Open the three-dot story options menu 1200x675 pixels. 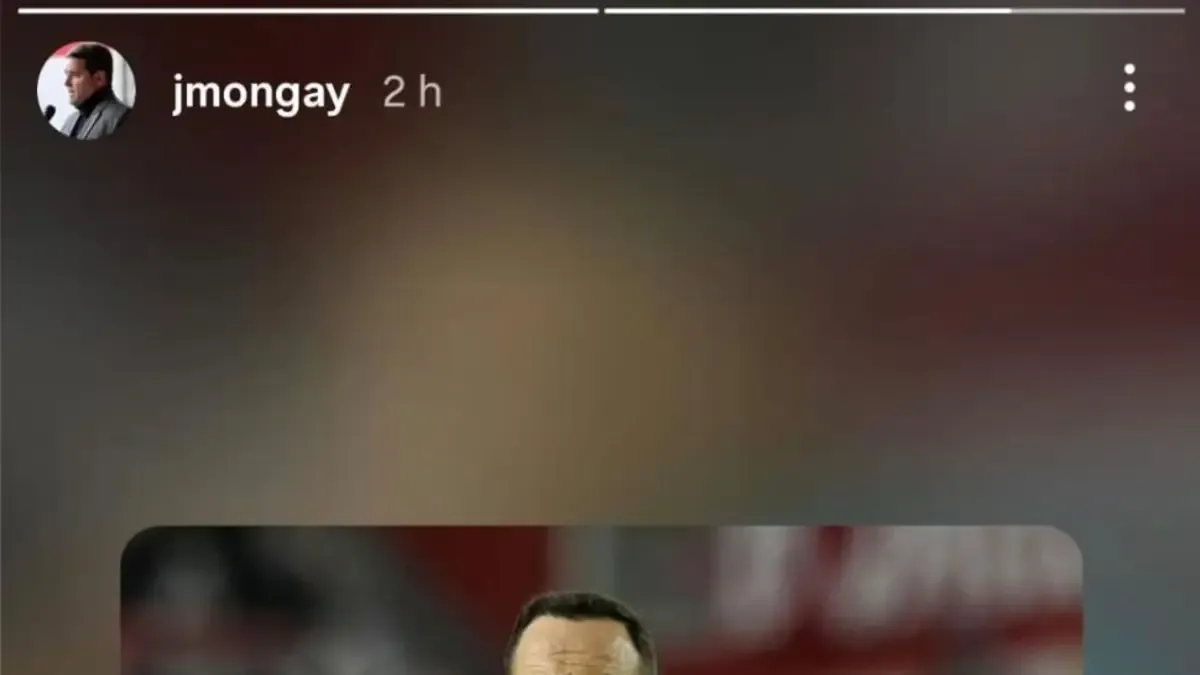tap(1129, 88)
